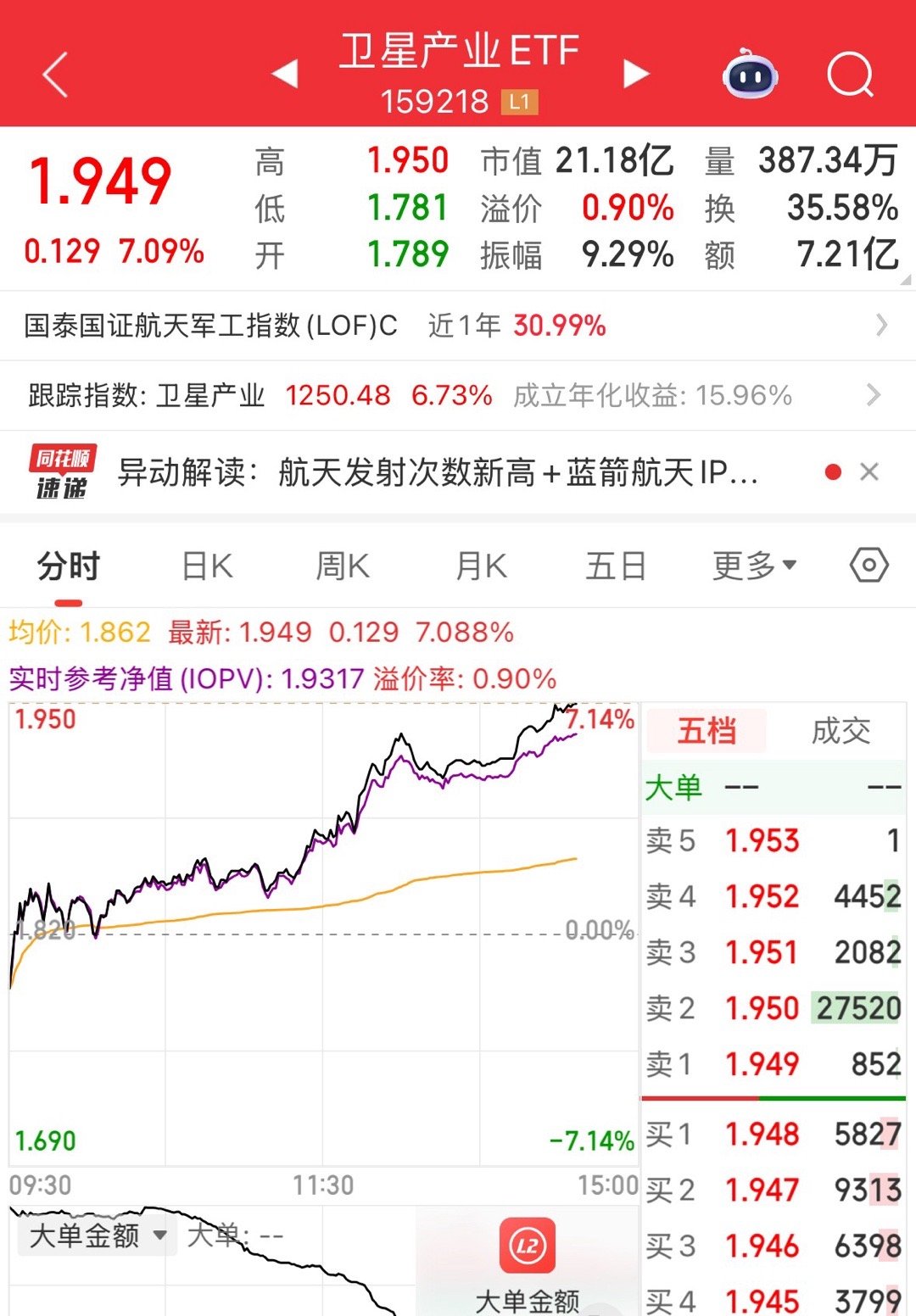The image size is (916, 1316).
Task: Open the AI assistant robot icon
Action: click(x=750, y=75)
